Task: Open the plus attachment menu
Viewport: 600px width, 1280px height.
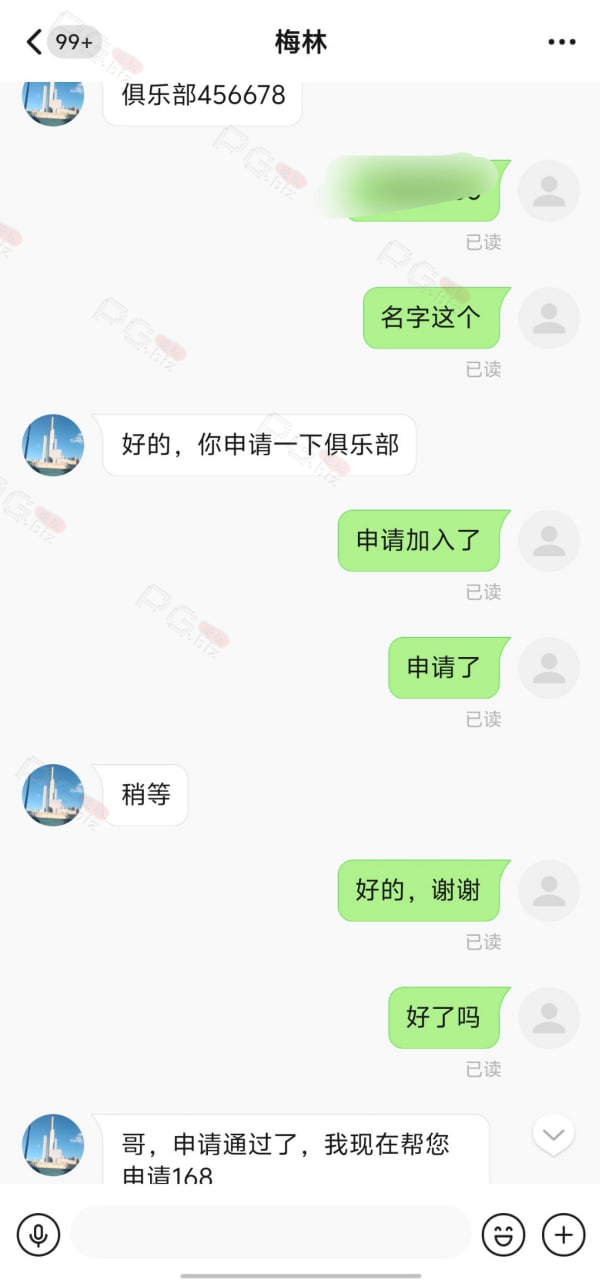Action: point(563,1234)
